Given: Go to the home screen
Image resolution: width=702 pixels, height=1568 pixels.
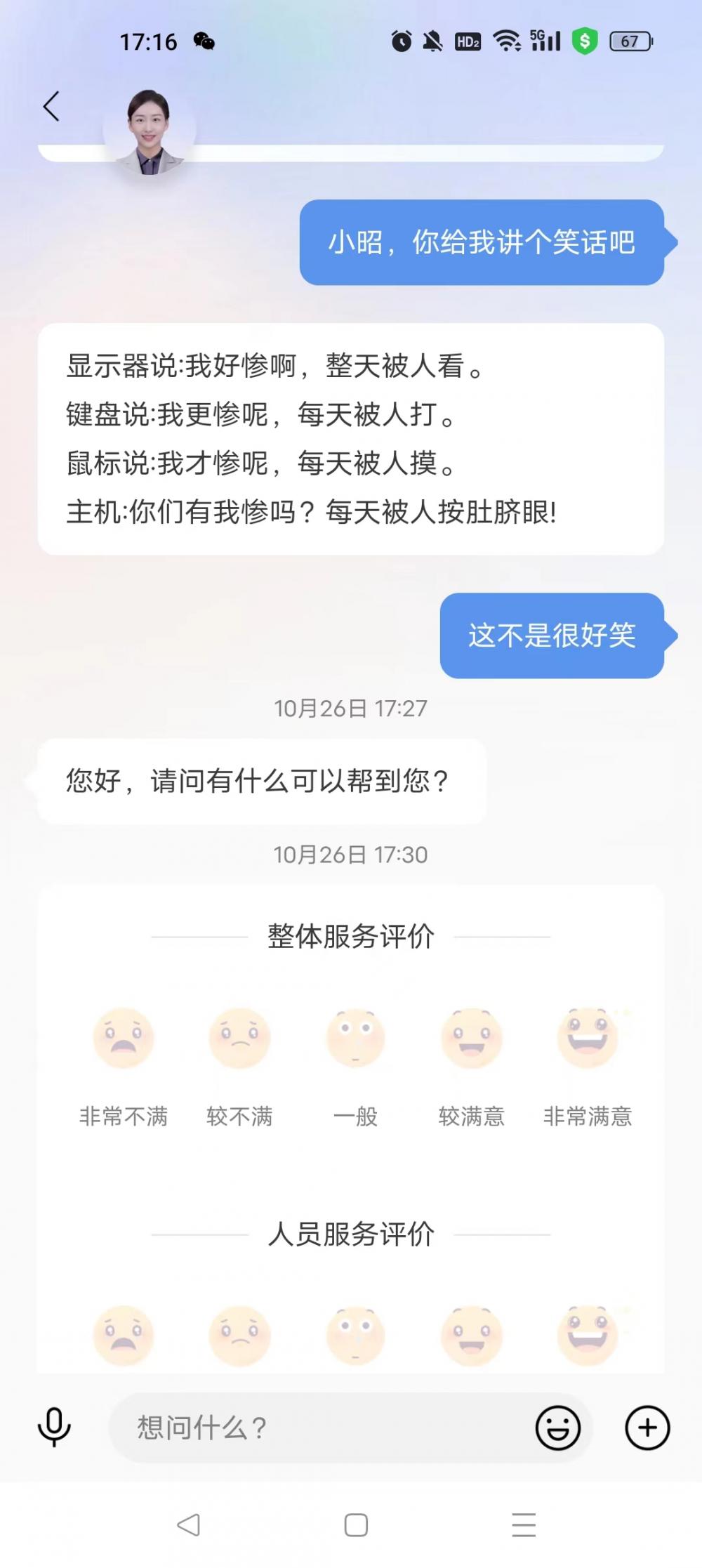Looking at the screenshot, I should (356, 1525).
